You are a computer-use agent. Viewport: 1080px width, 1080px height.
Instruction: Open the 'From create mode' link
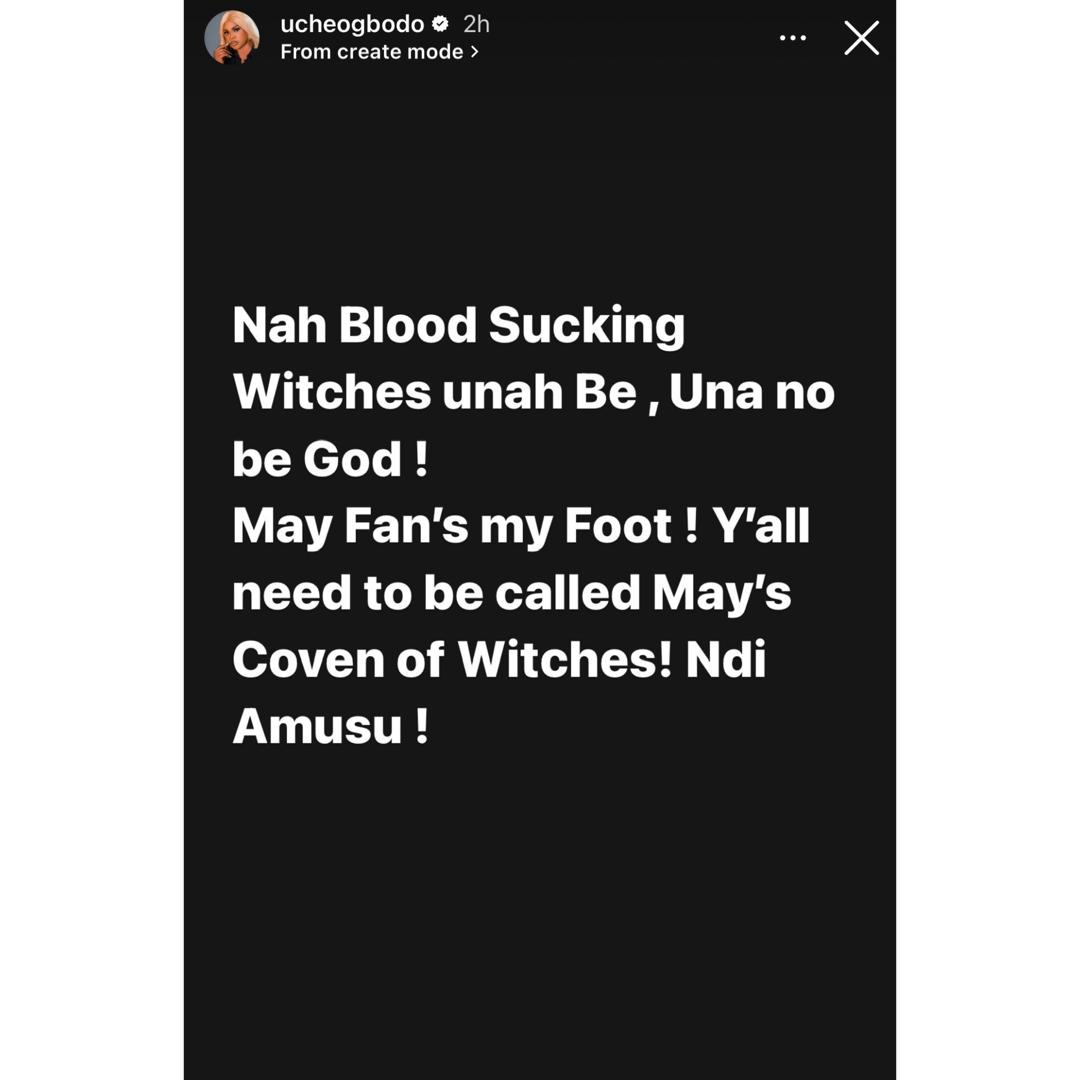tap(379, 52)
